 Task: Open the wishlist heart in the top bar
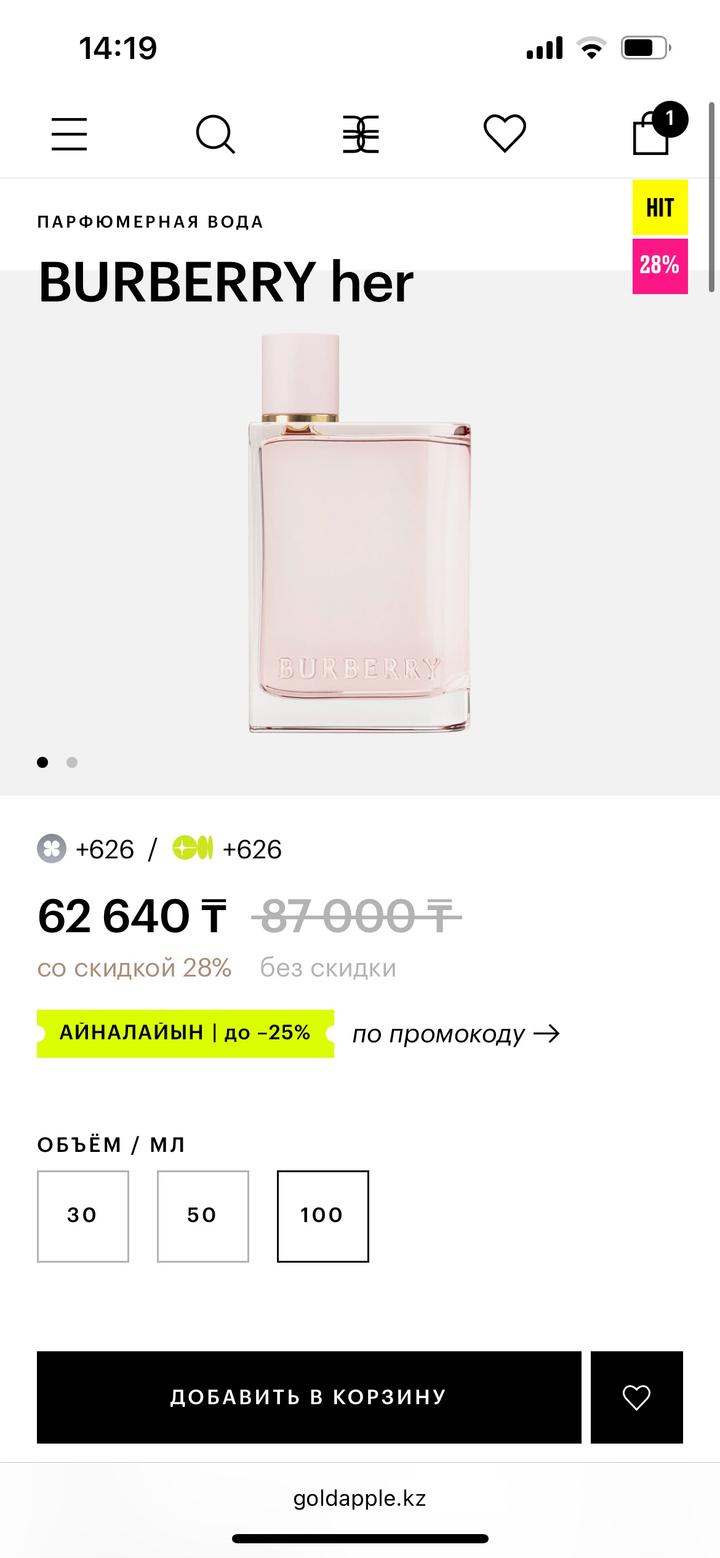[504, 134]
